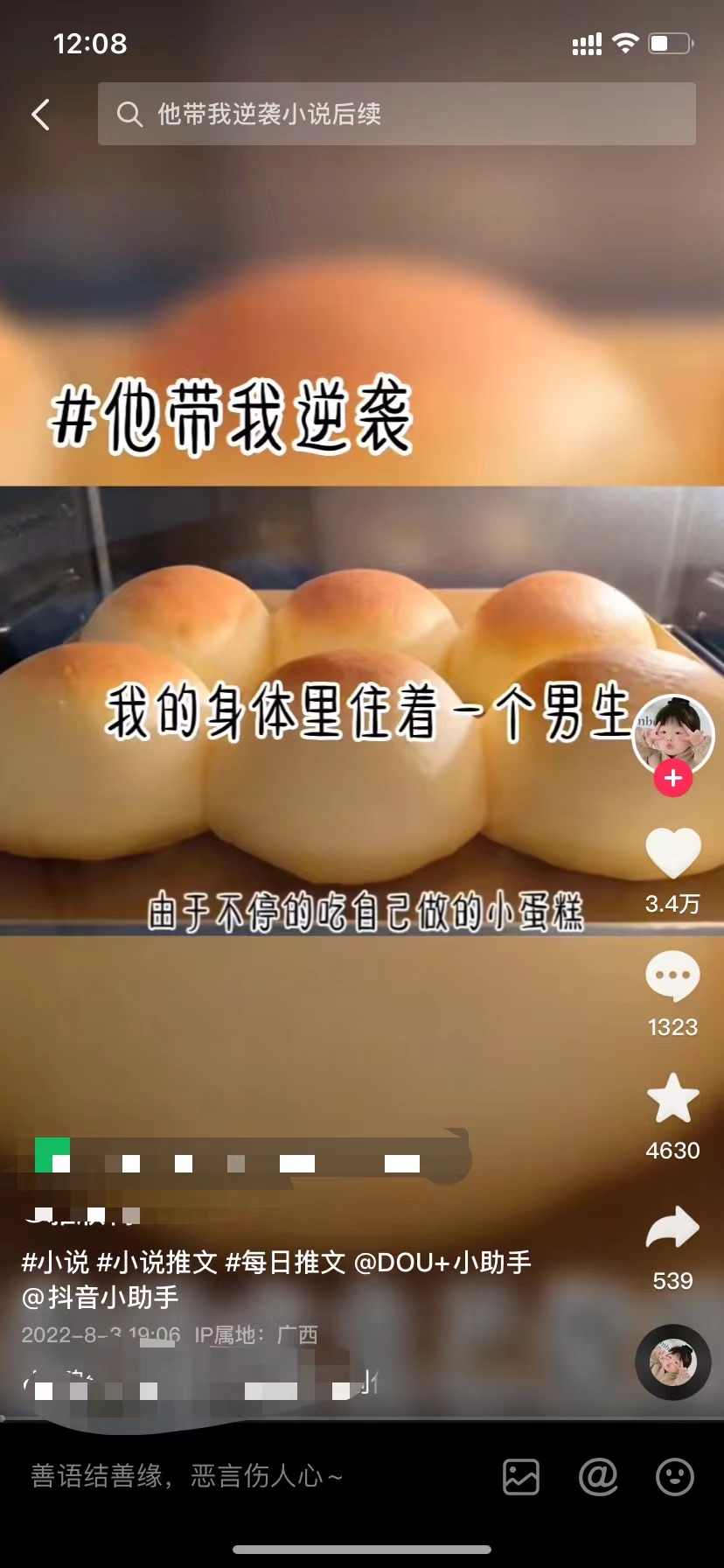Add the video to favorites via star
724x1568 pixels.
tap(672, 1099)
